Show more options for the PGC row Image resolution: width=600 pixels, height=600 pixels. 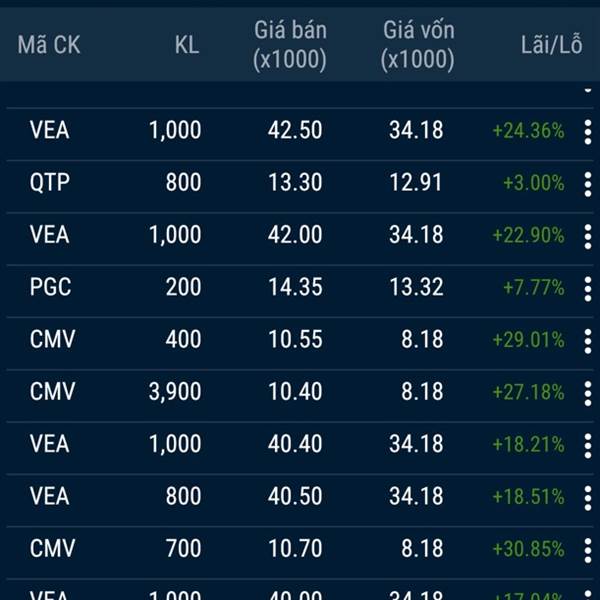(x=588, y=289)
